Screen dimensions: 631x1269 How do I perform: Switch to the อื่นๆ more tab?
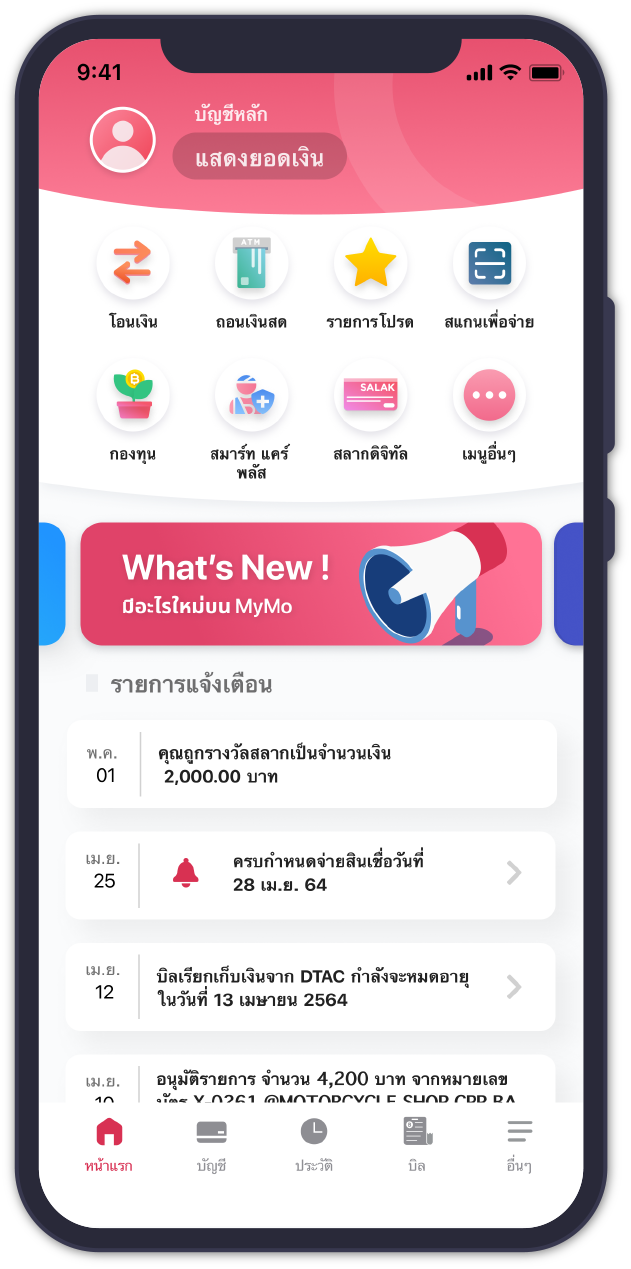pos(519,1145)
